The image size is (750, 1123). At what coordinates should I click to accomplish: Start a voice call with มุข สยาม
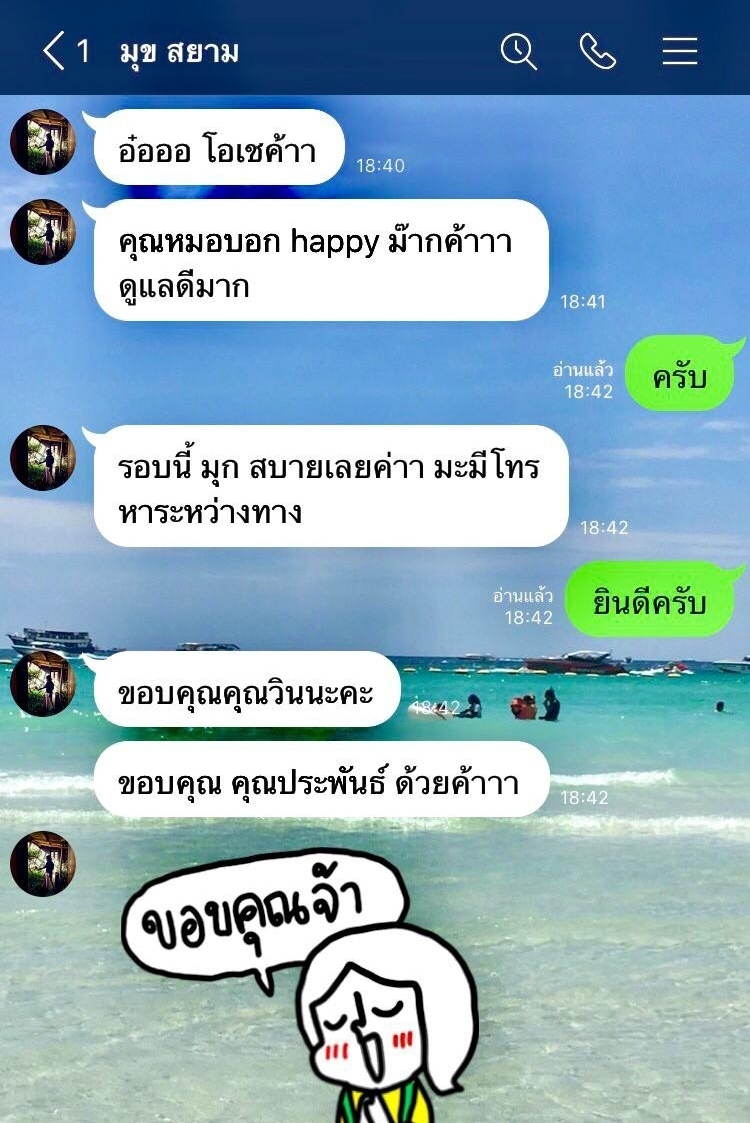pos(598,50)
